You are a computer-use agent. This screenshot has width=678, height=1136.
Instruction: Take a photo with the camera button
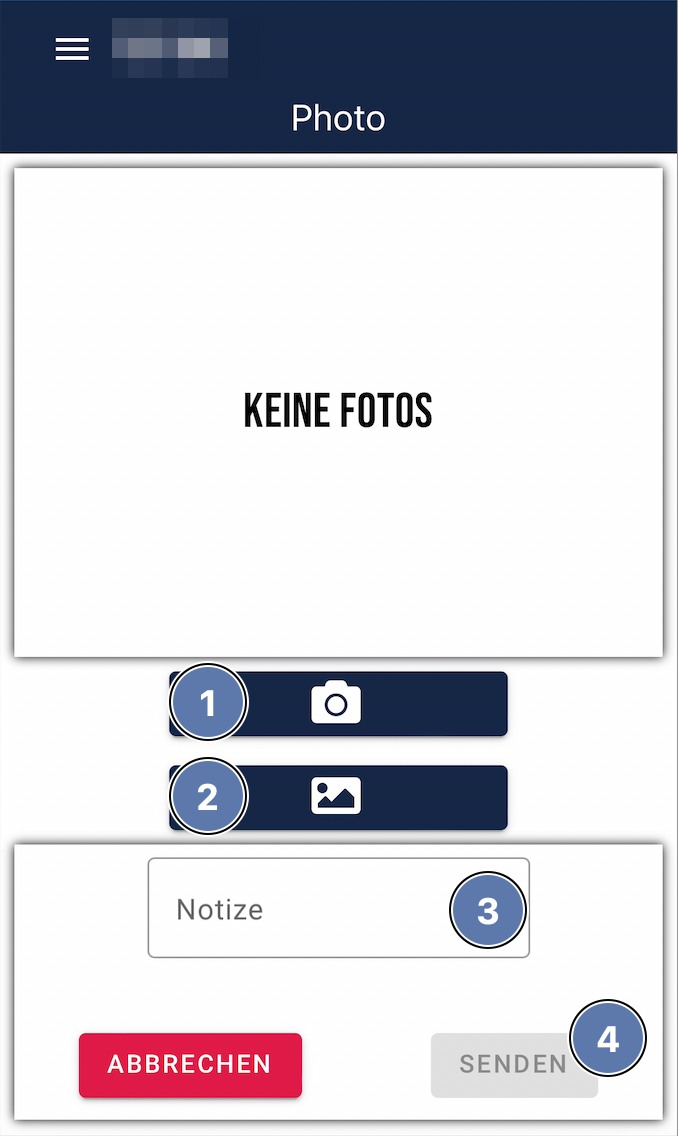pos(338,704)
